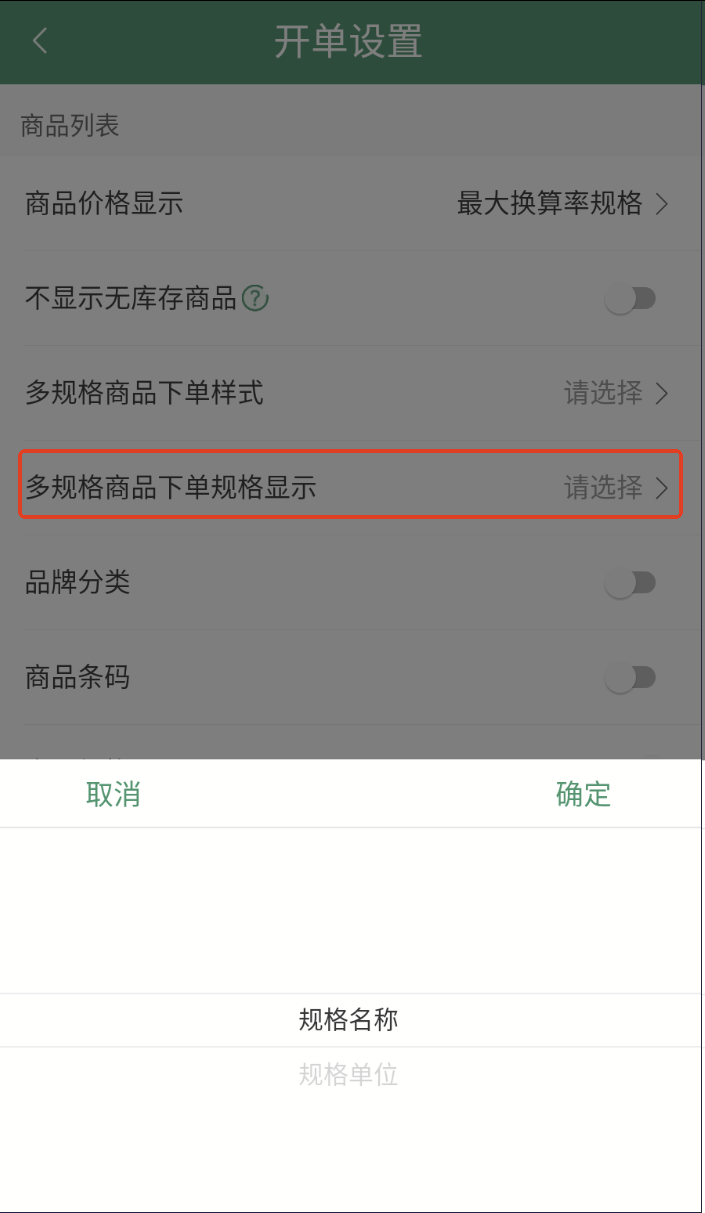Go back using the top-left arrow

tap(40, 41)
